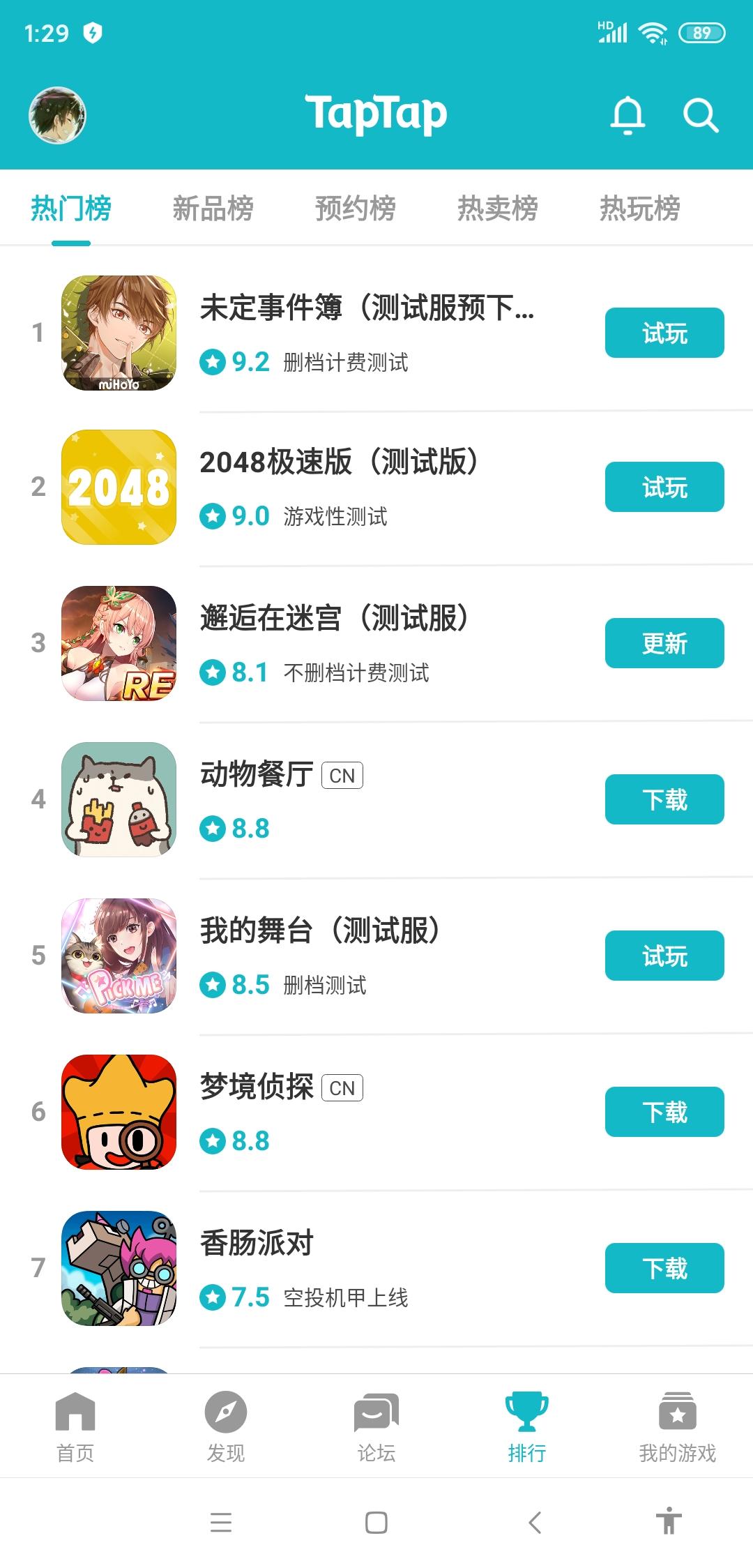Download 香肠派对
753x1568 pixels.
click(664, 1268)
